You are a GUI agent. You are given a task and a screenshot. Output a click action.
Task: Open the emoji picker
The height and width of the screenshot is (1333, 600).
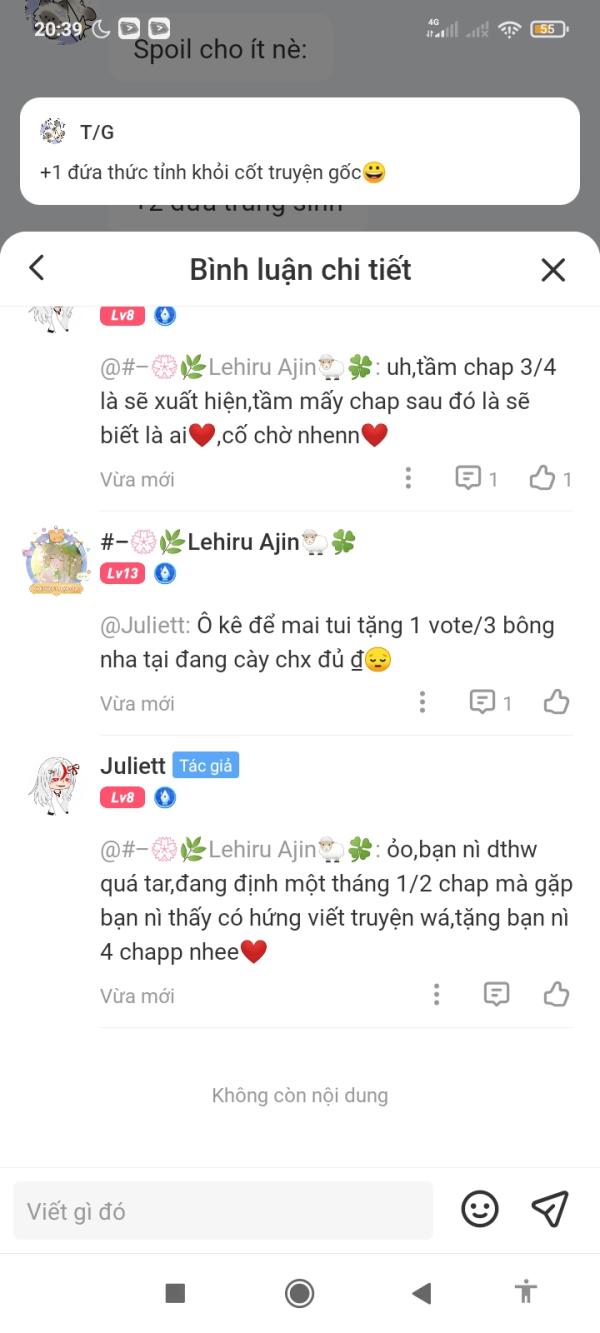tap(479, 1210)
